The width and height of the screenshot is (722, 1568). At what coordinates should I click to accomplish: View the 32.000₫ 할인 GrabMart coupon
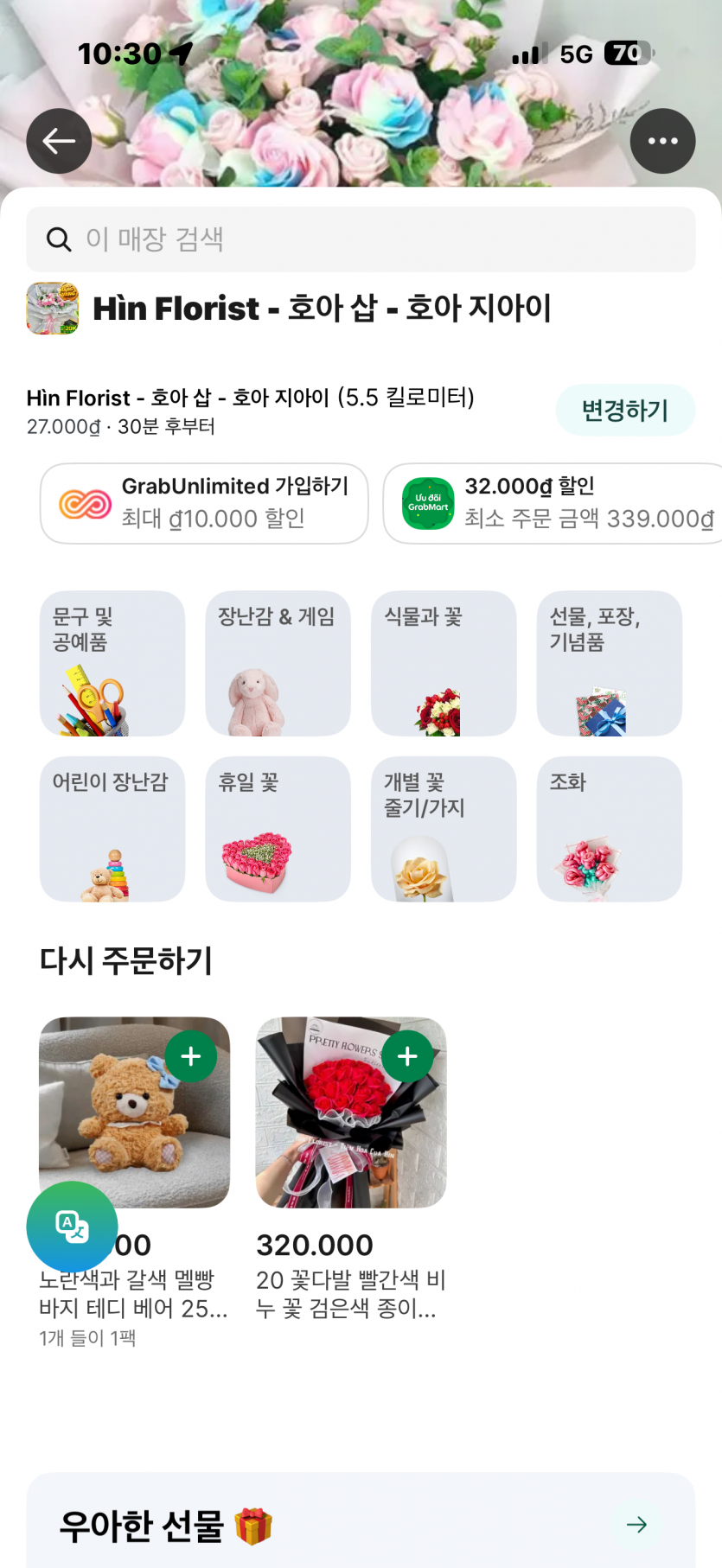tap(553, 503)
